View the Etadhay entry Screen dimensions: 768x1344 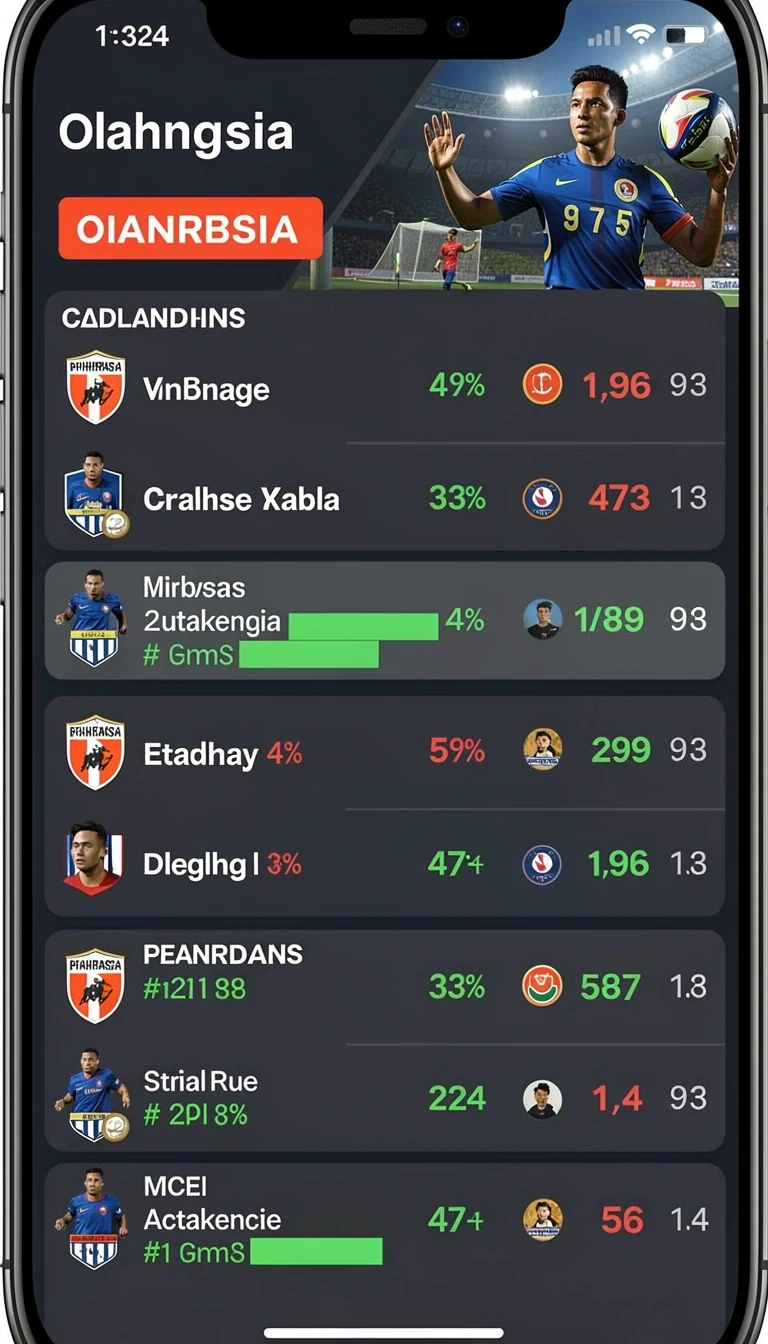pos(385,752)
